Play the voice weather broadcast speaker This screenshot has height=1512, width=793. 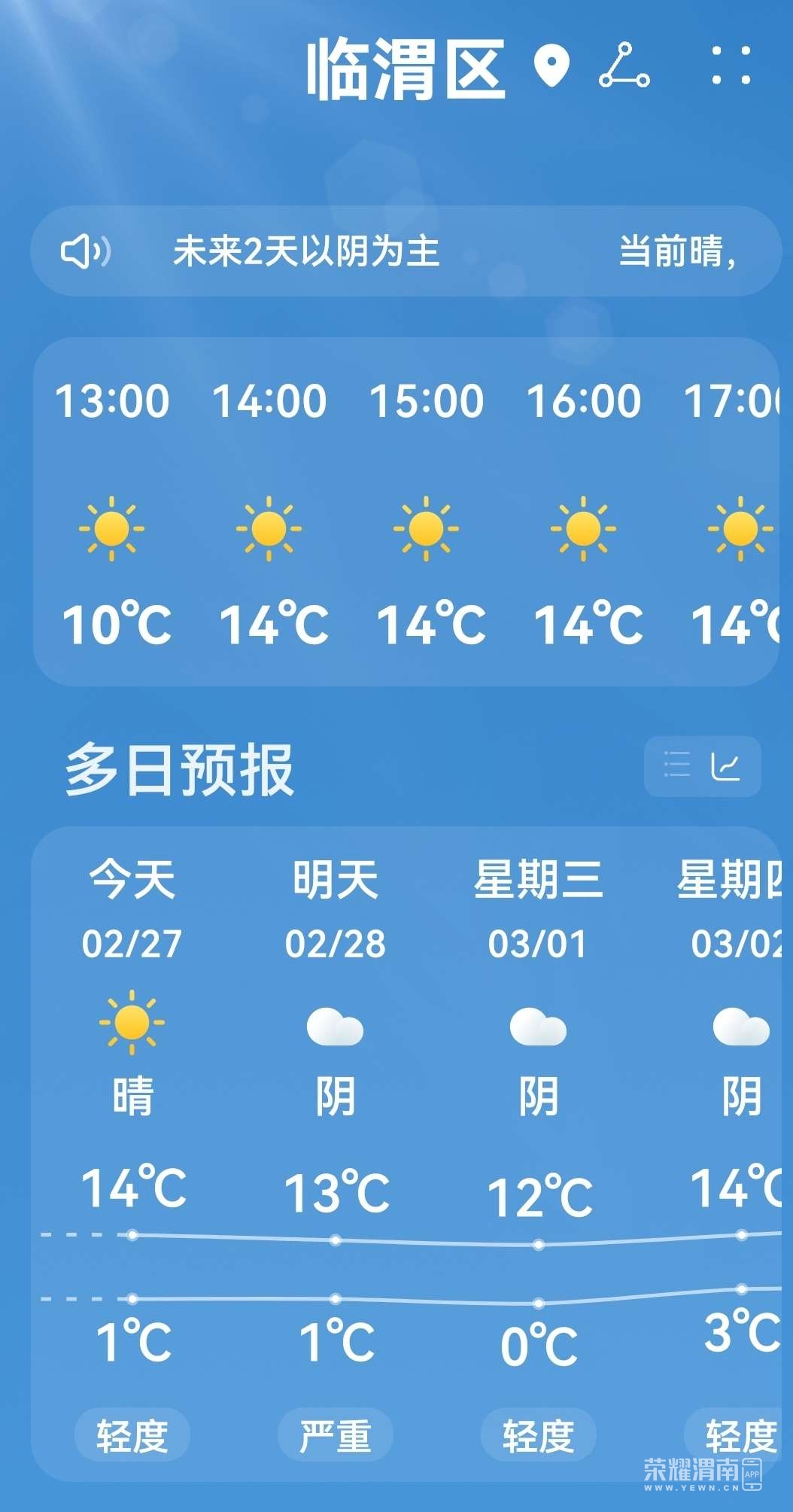pos(84,251)
